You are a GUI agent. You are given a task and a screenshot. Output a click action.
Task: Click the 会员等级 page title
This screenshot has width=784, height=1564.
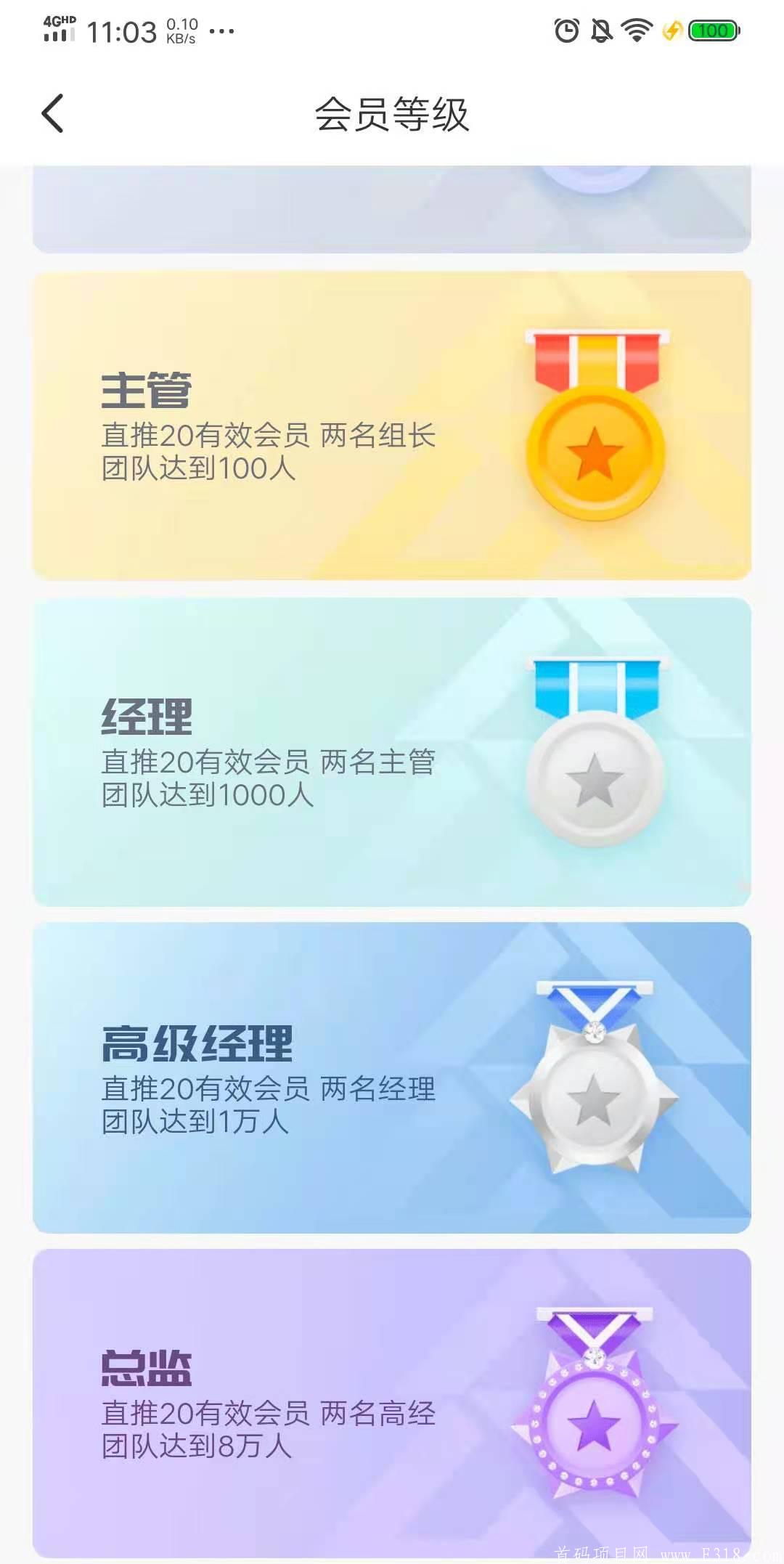392,116
